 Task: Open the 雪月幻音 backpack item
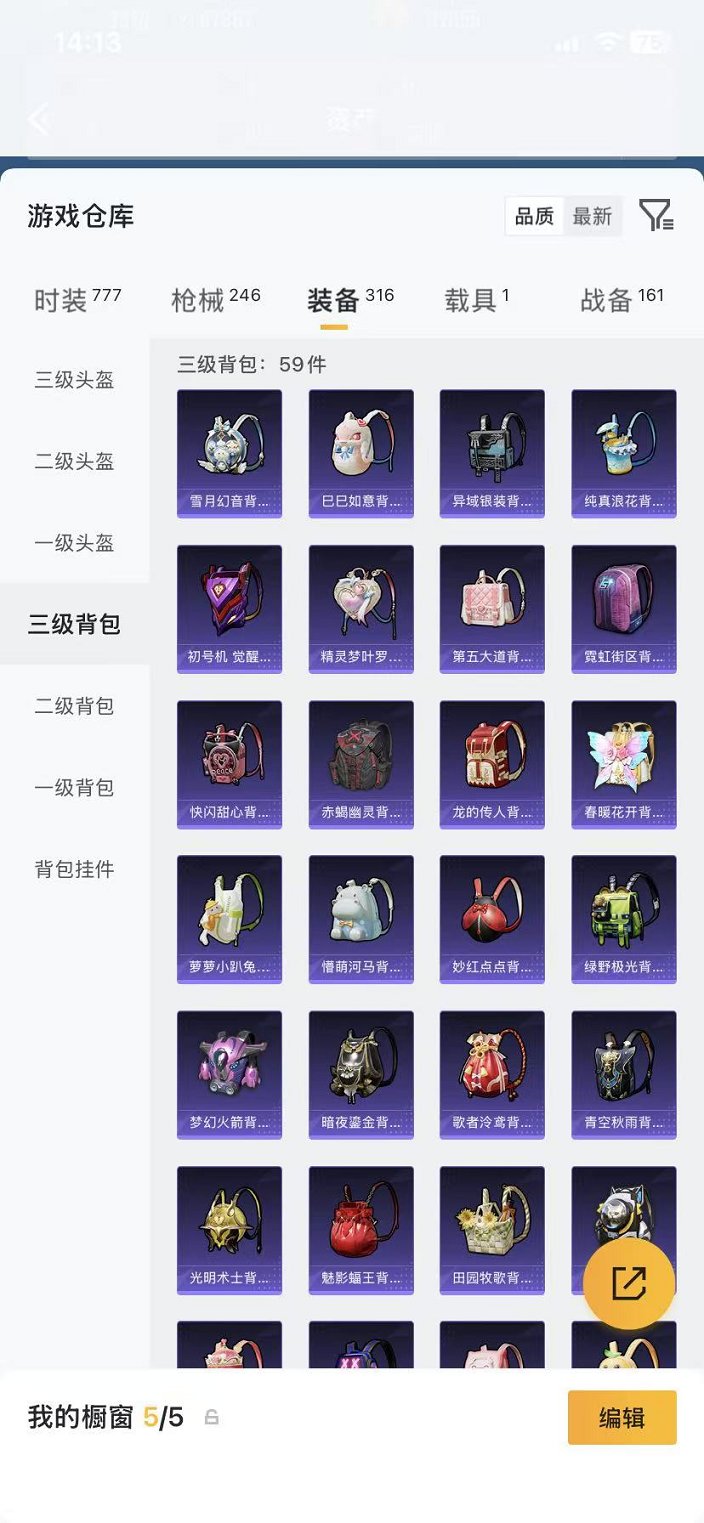[229, 453]
